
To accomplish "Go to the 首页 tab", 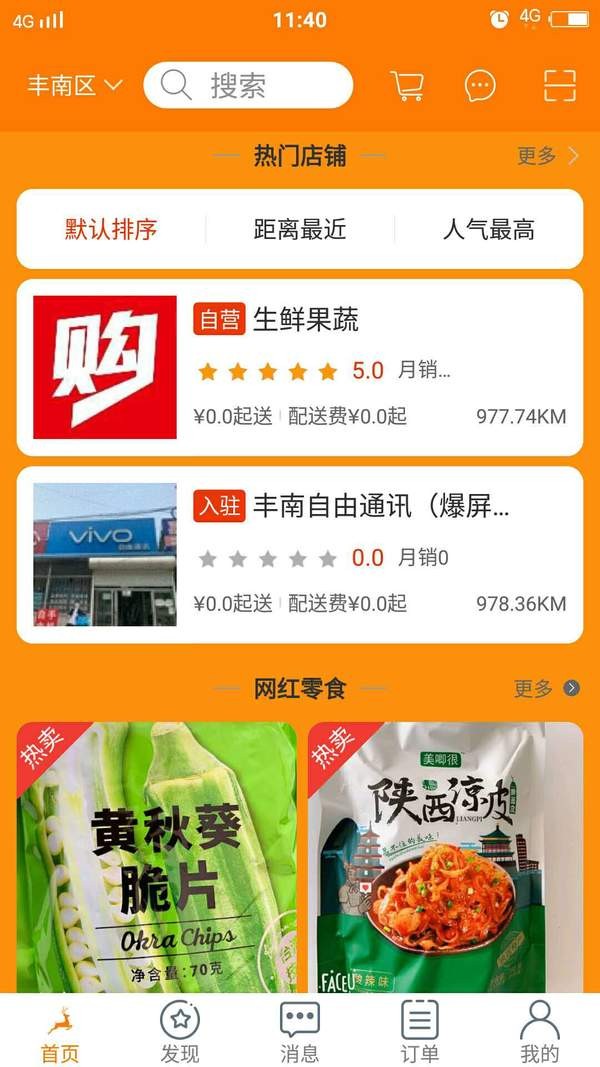I will tap(60, 1032).
